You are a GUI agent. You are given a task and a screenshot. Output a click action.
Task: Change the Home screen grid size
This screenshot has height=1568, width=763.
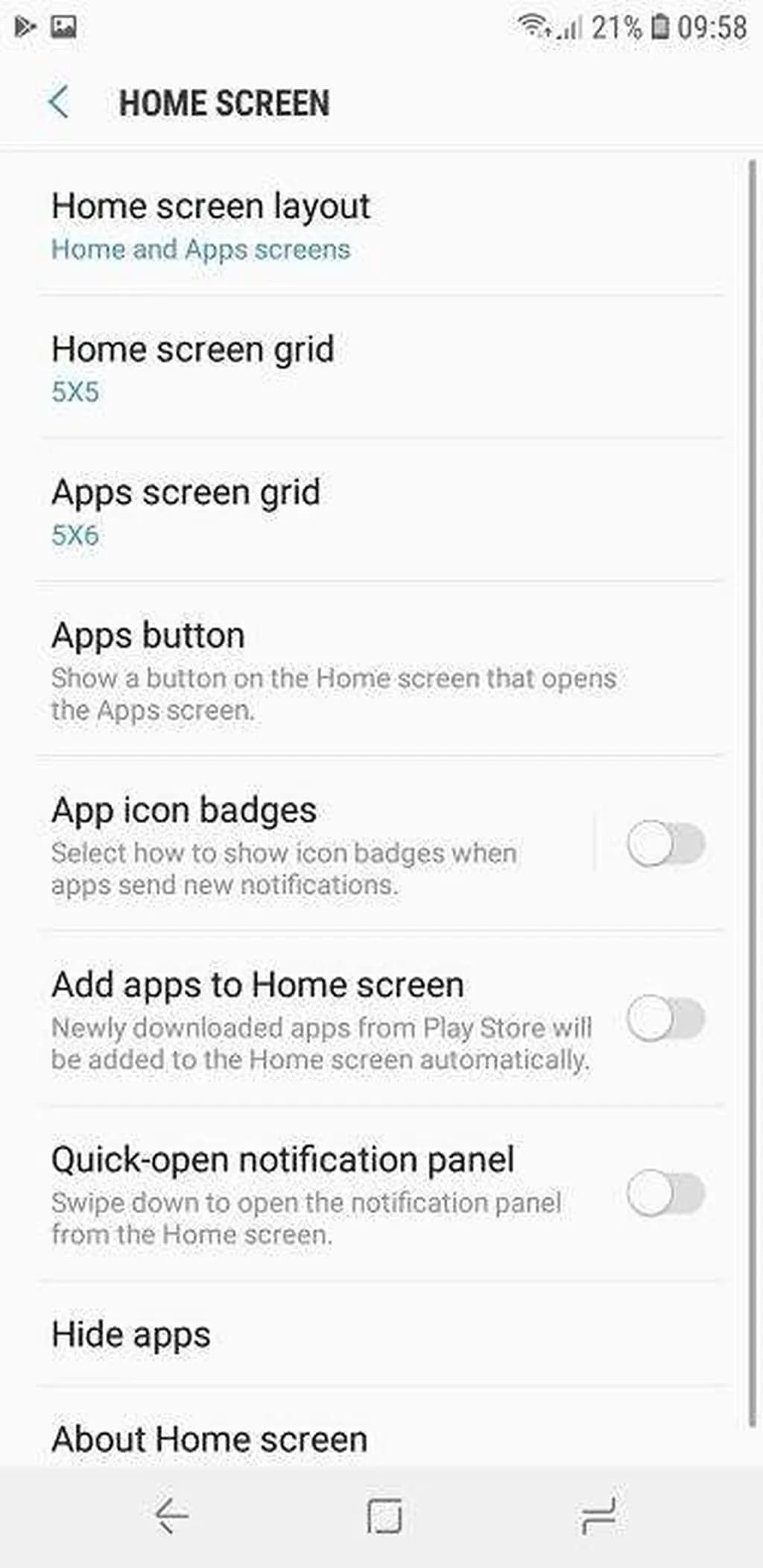click(x=192, y=367)
